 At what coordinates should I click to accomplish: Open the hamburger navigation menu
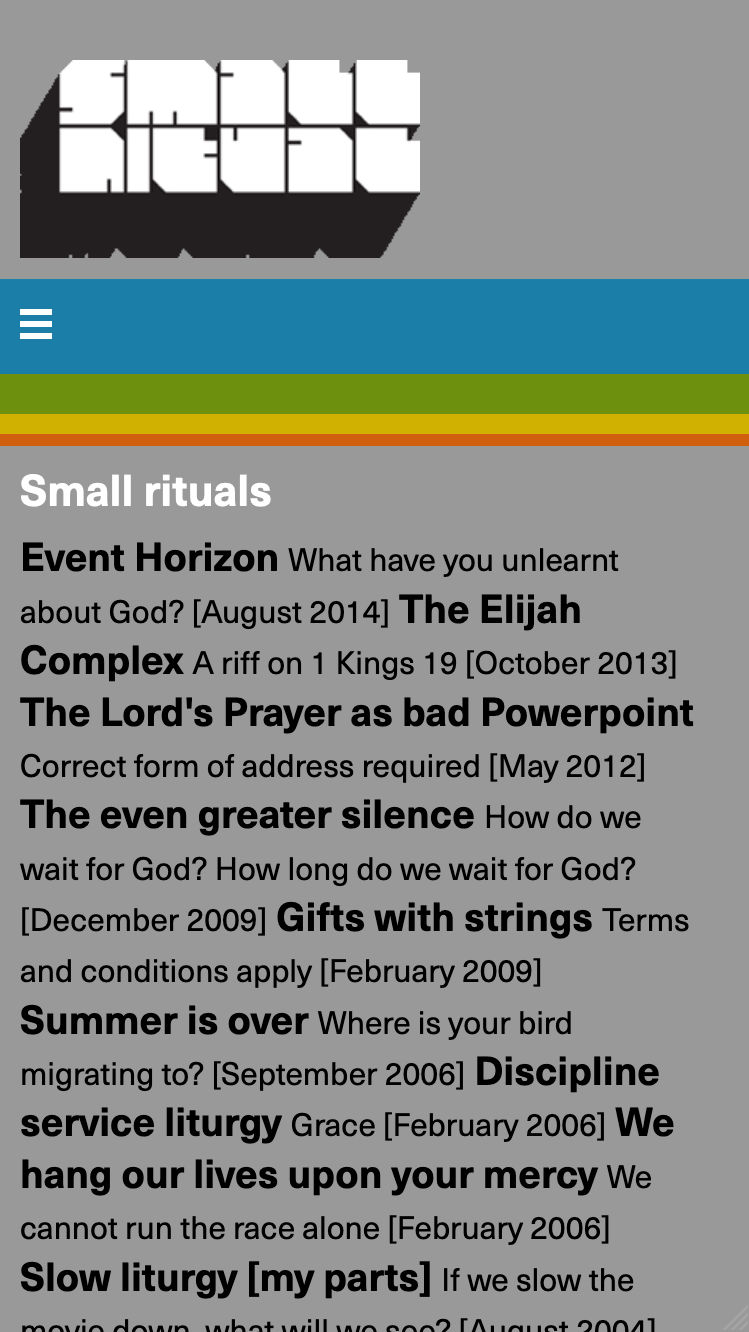pyautogui.click(x=36, y=325)
